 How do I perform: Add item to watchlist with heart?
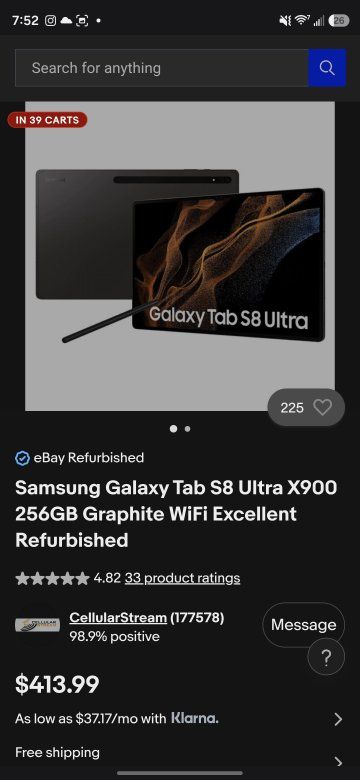click(322, 408)
